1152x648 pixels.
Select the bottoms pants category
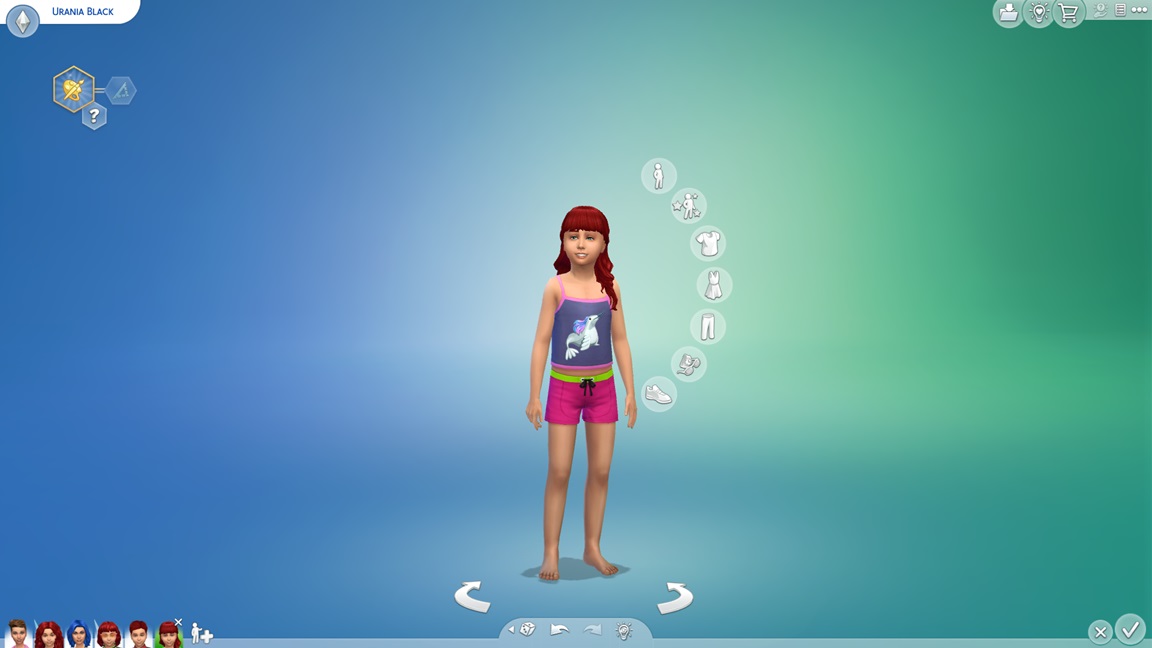point(708,326)
